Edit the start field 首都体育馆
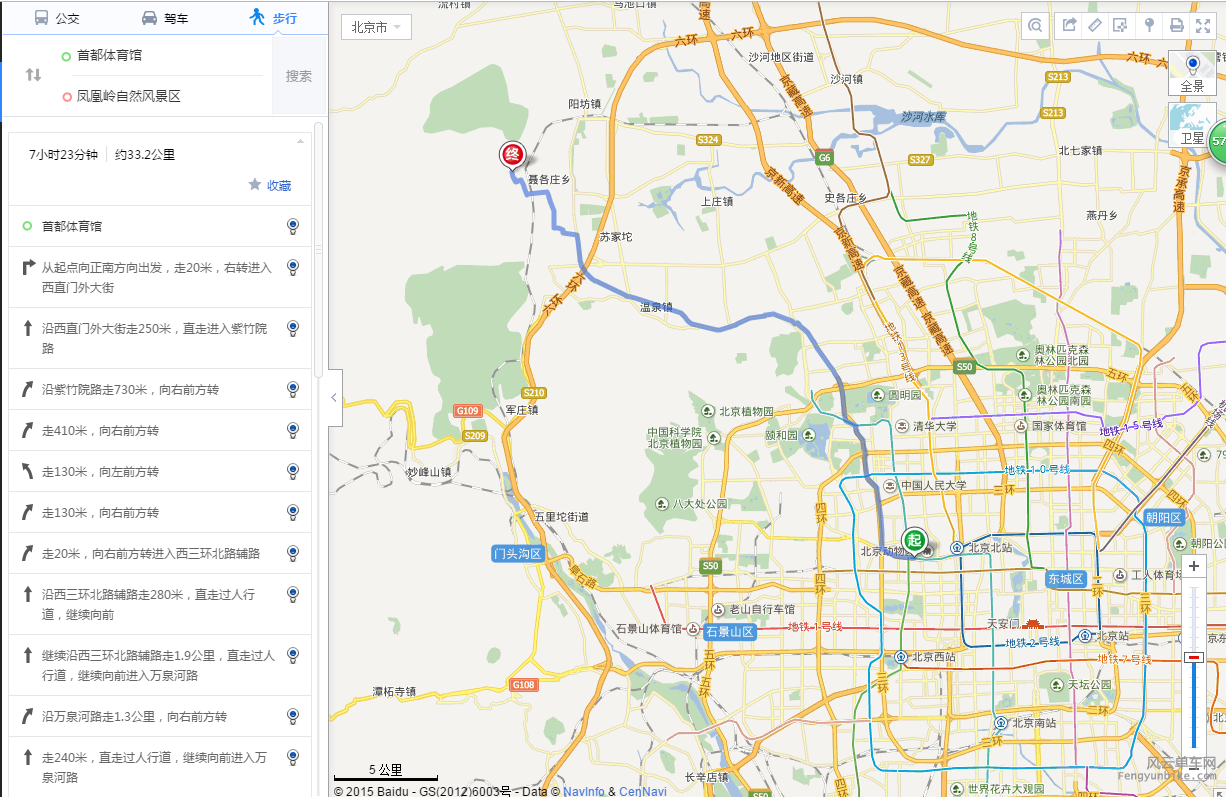This screenshot has width=1226, height=797. (x=160, y=56)
